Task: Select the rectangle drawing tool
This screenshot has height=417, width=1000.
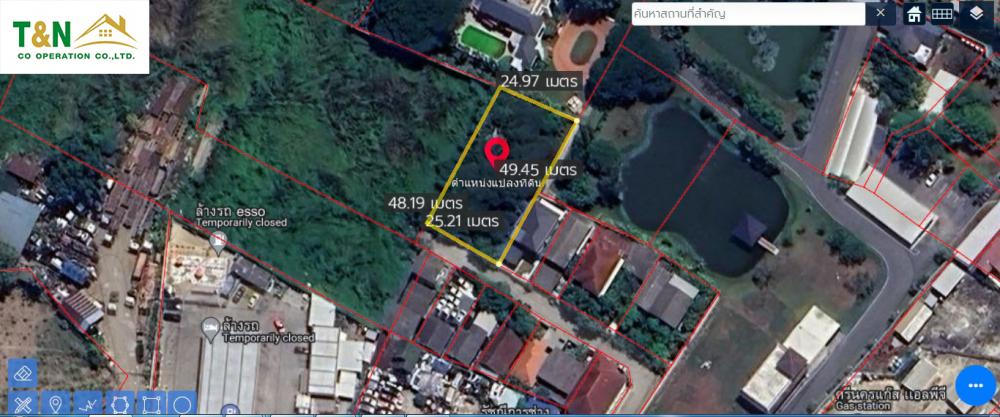Action: tap(150, 404)
